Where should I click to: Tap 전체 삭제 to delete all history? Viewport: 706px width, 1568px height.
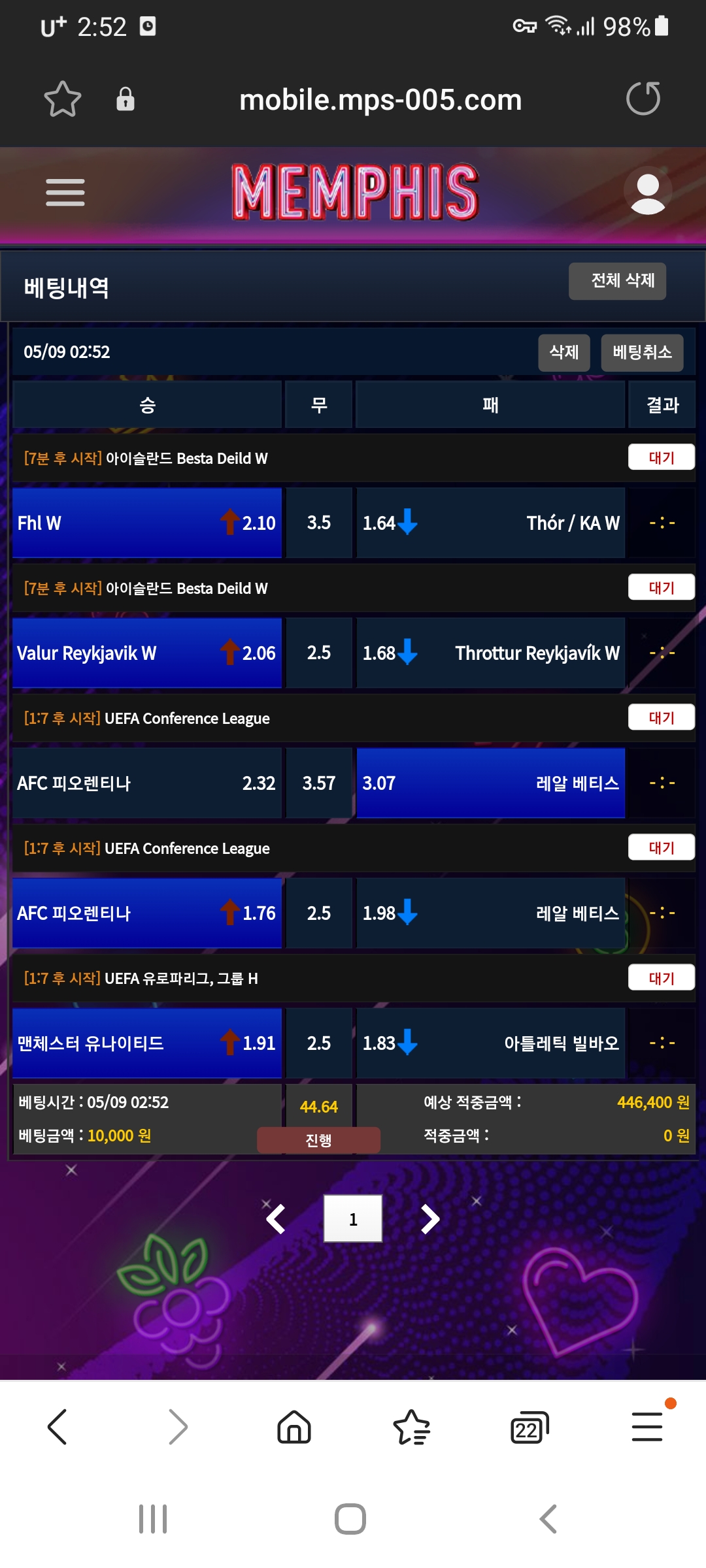tap(617, 281)
